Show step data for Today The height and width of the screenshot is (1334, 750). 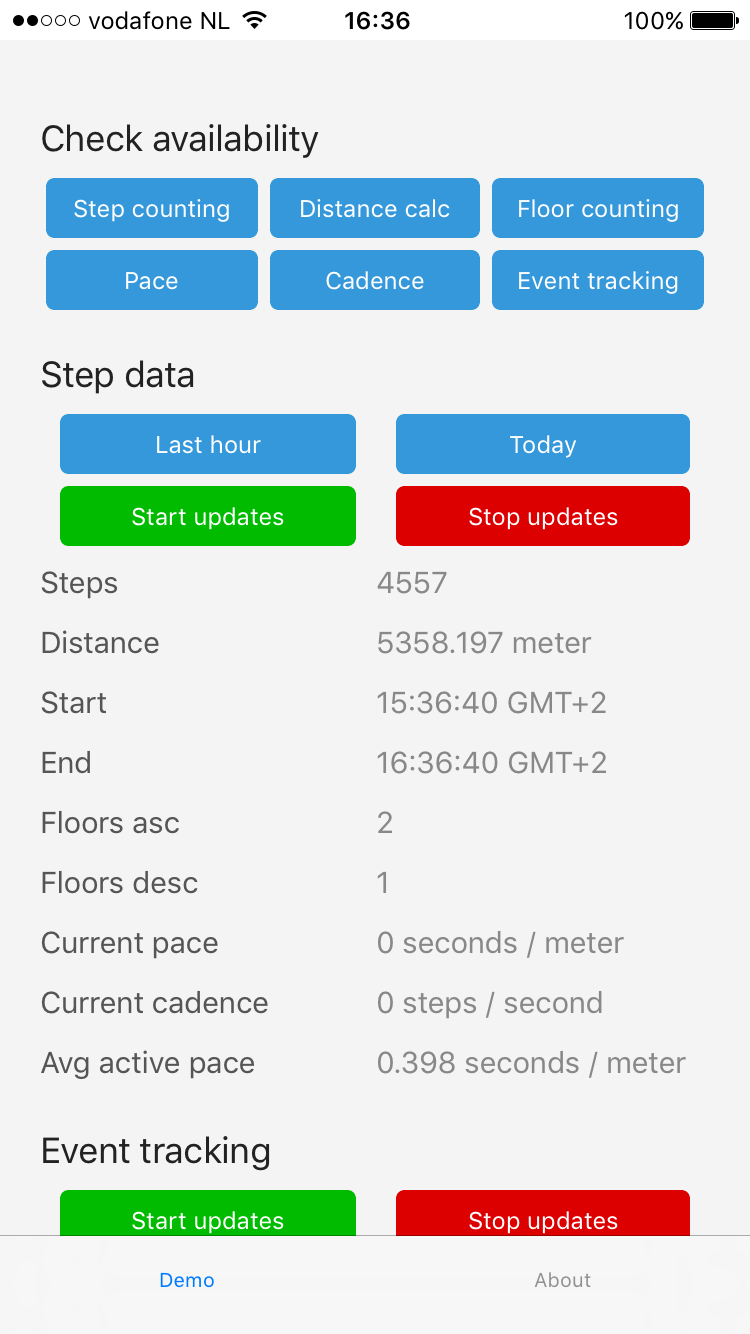(x=542, y=444)
